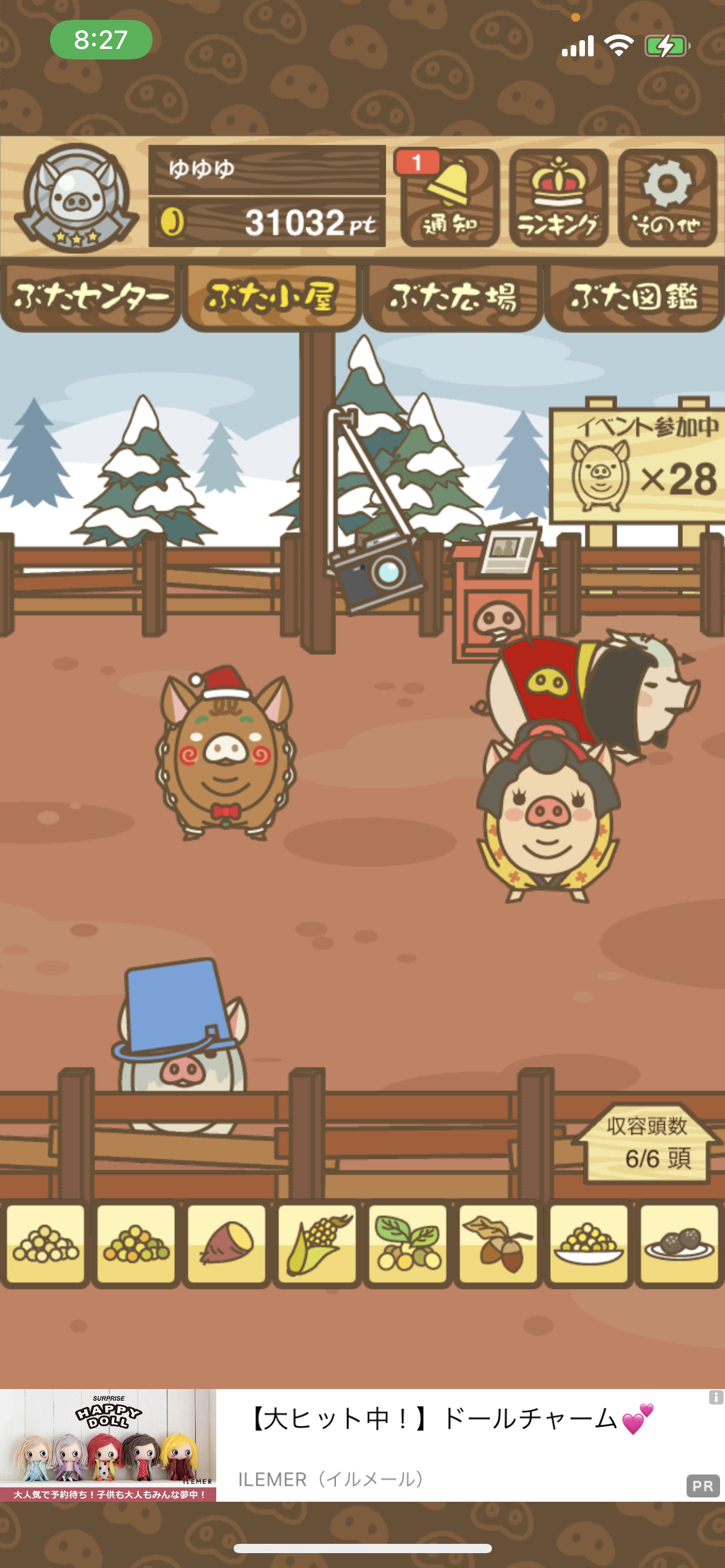Tap the ad info icon
This screenshot has height=1568, width=725.
(x=716, y=1397)
